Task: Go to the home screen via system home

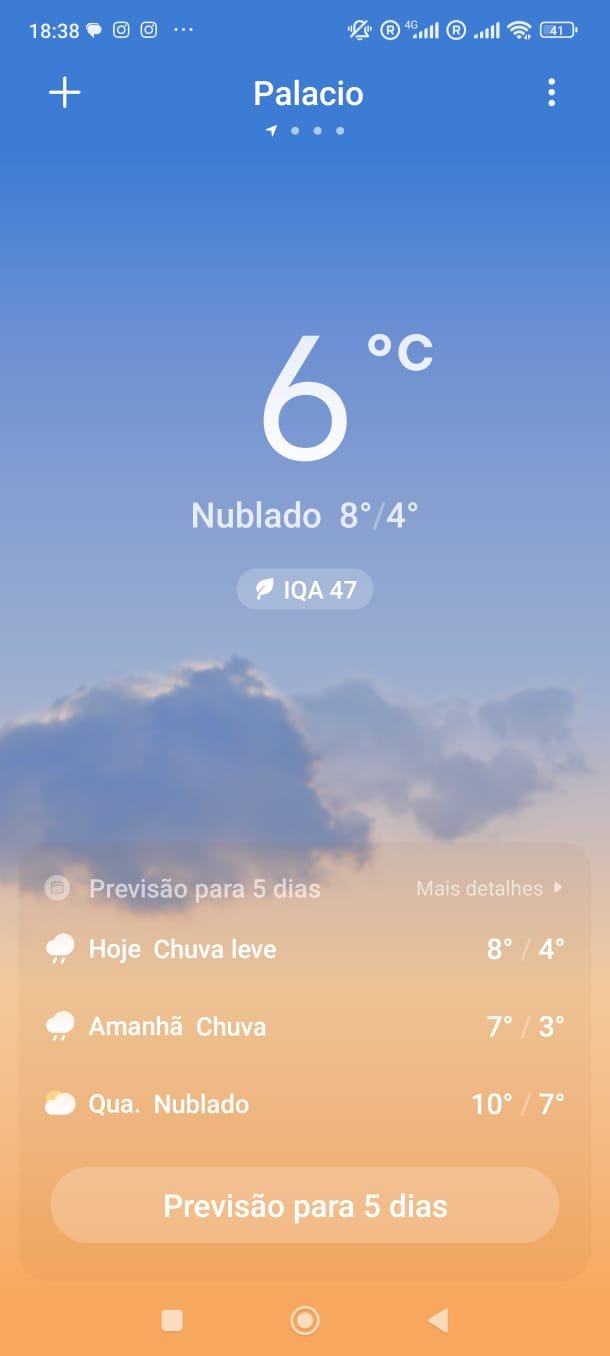Action: click(305, 1320)
